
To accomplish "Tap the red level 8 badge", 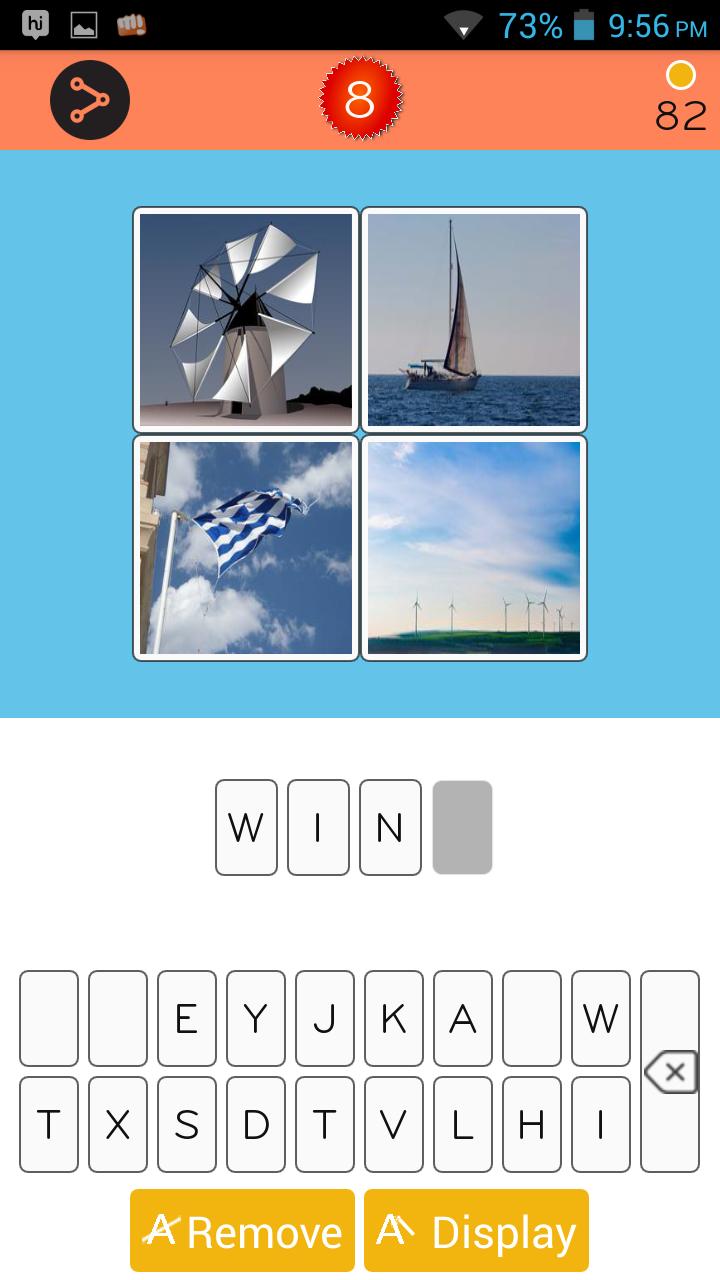I will coord(361,100).
